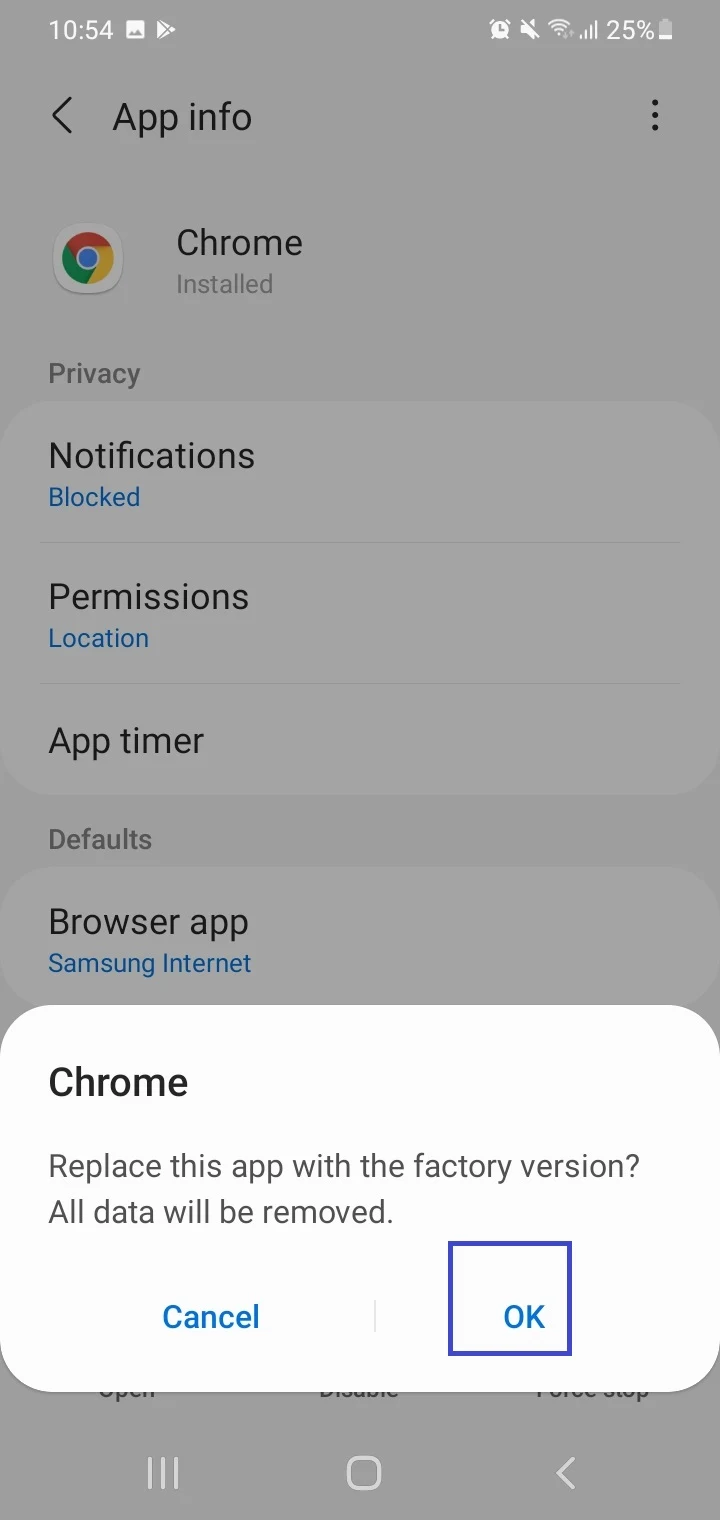Image resolution: width=720 pixels, height=1520 pixels.
Task: Cancel the Chrome factory reset dialog
Action: (211, 1316)
